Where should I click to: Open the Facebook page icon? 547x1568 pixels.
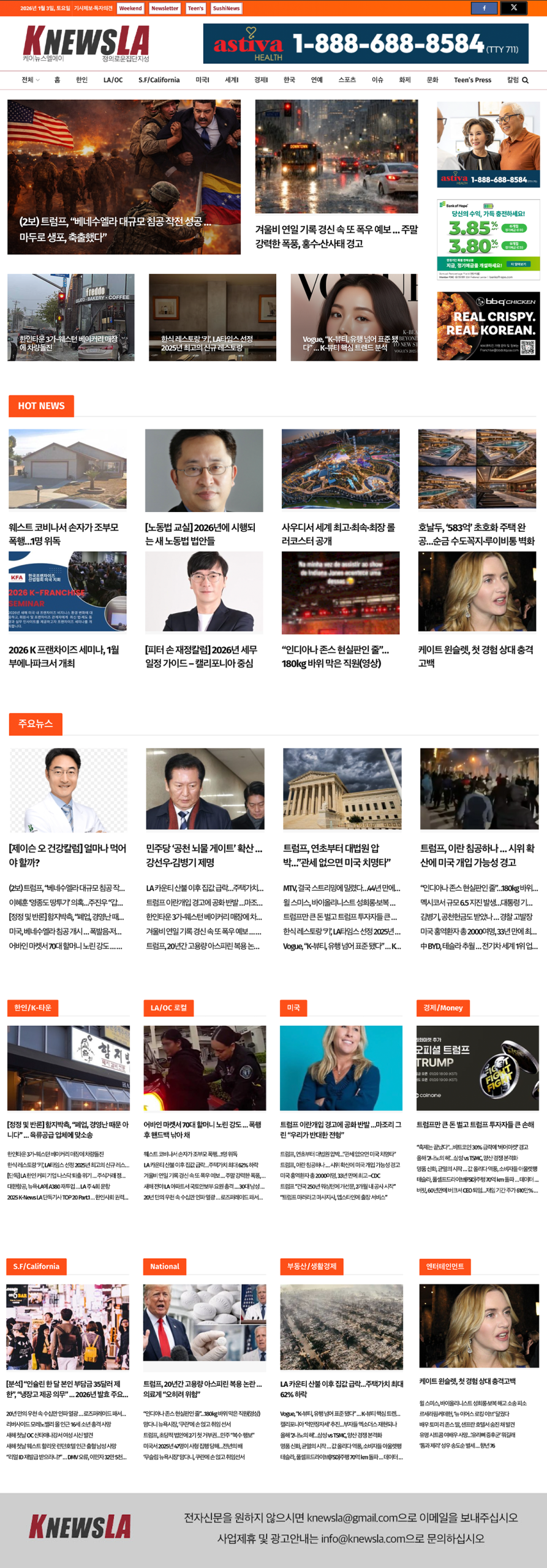point(484,8)
